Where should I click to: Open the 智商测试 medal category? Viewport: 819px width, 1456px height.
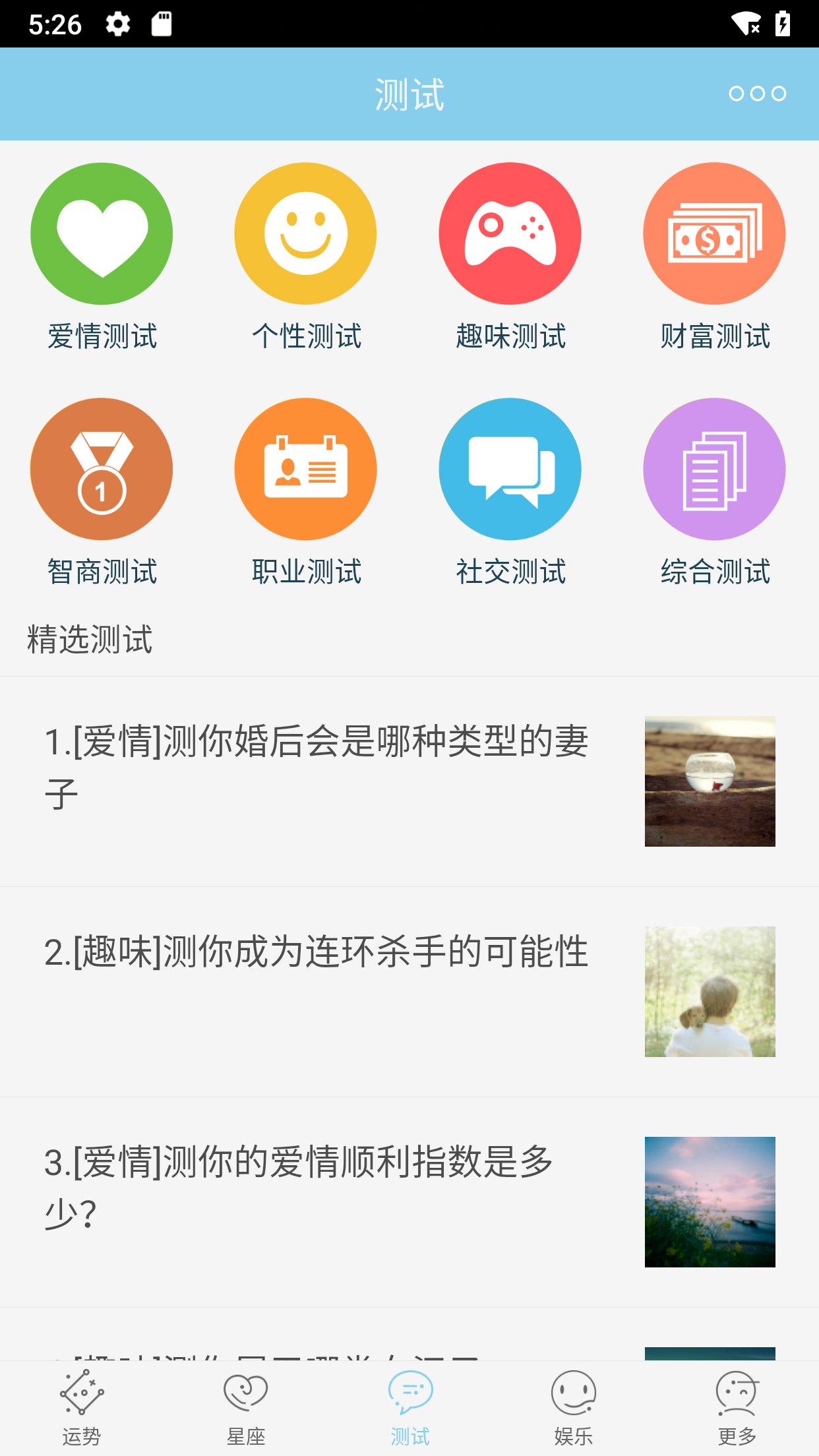click(102, 469)
